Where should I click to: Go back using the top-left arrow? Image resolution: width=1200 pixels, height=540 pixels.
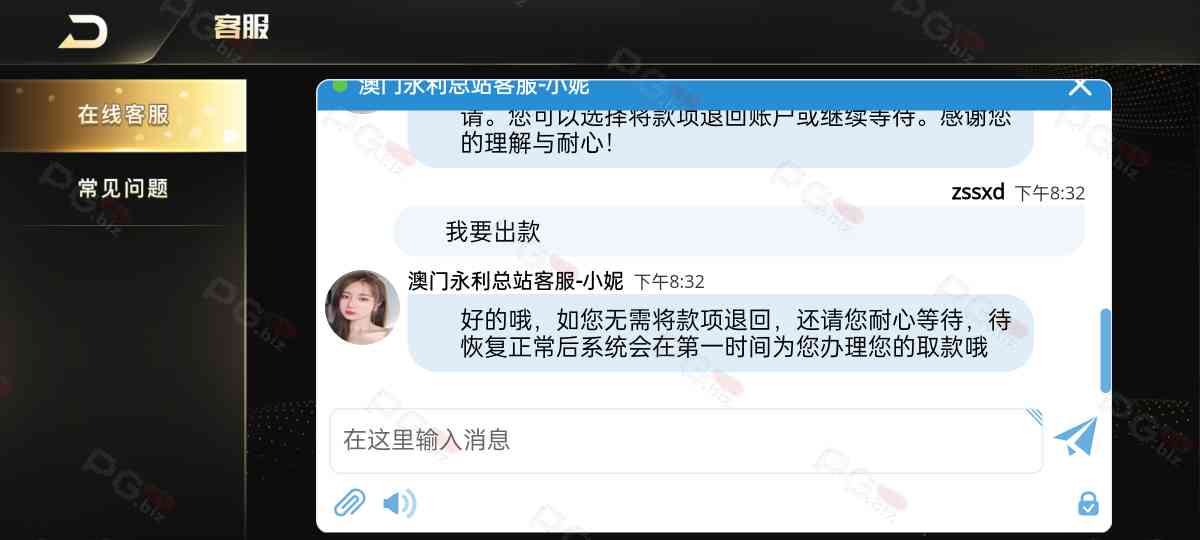tap(83, 31)
